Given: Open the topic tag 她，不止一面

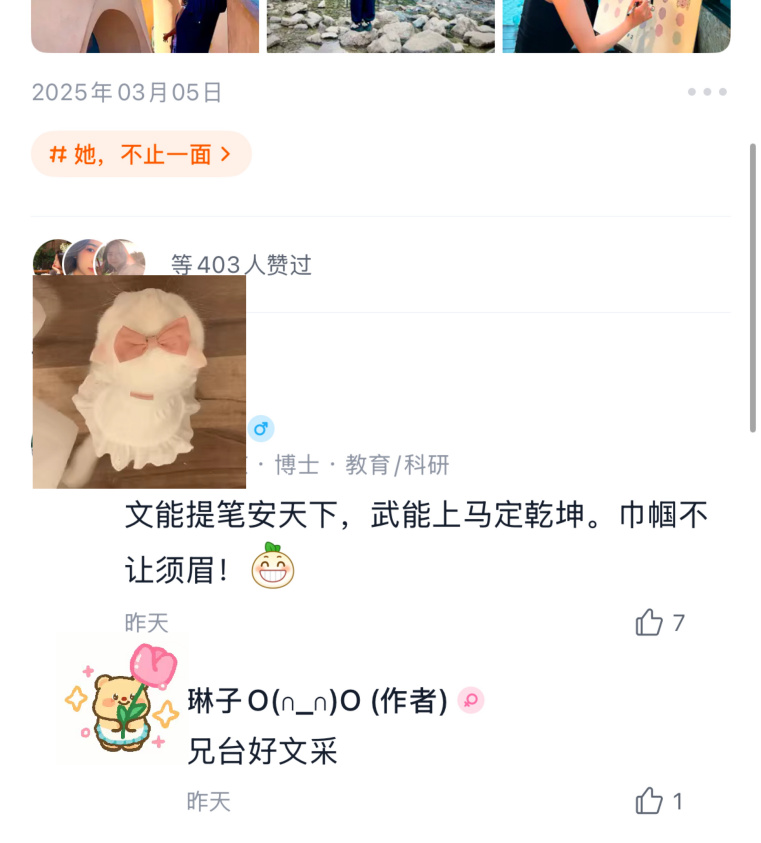Looking at the screenshot, I should pos(141,154).
